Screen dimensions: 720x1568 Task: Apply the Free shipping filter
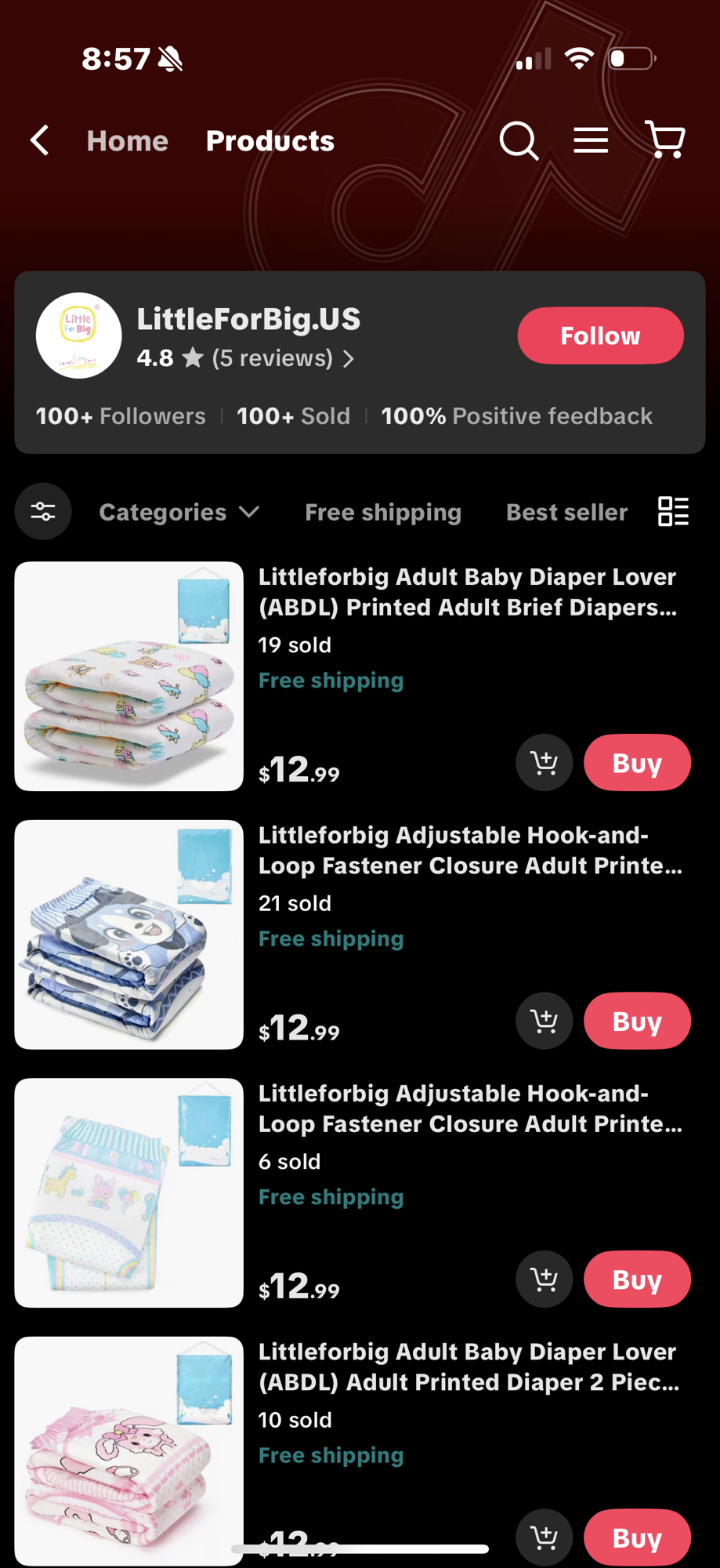coord(383,512)
